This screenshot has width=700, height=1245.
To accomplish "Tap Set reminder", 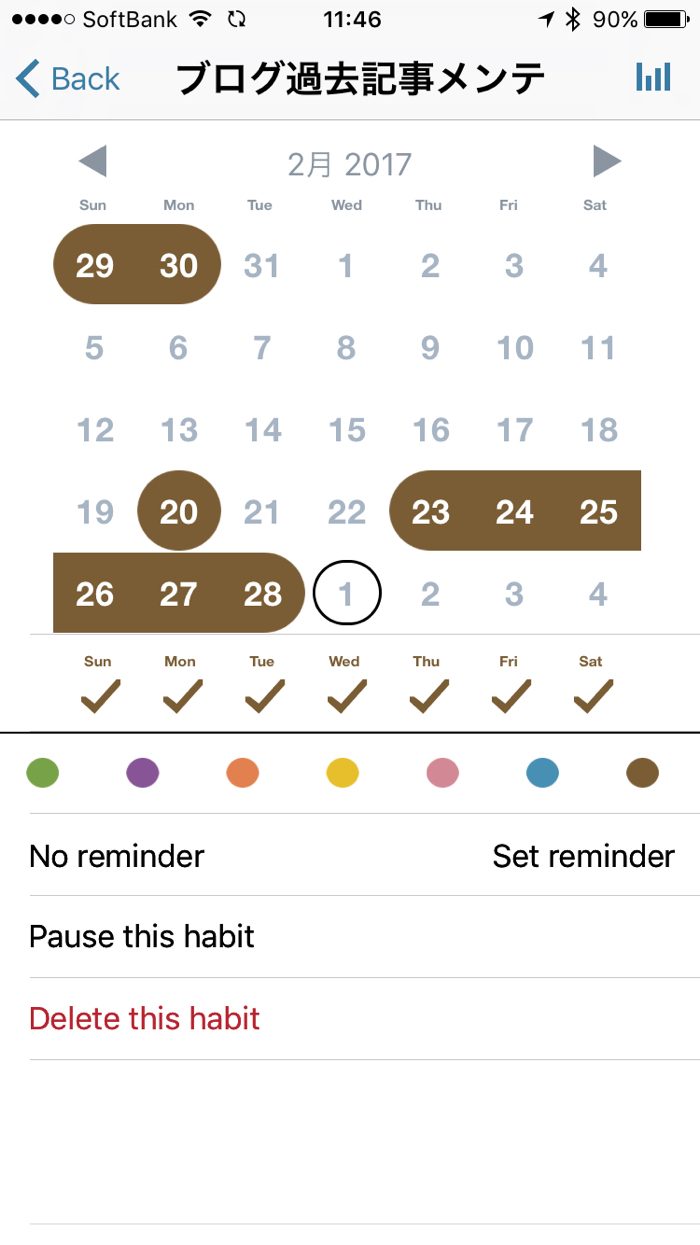I will tap(583, 856).
